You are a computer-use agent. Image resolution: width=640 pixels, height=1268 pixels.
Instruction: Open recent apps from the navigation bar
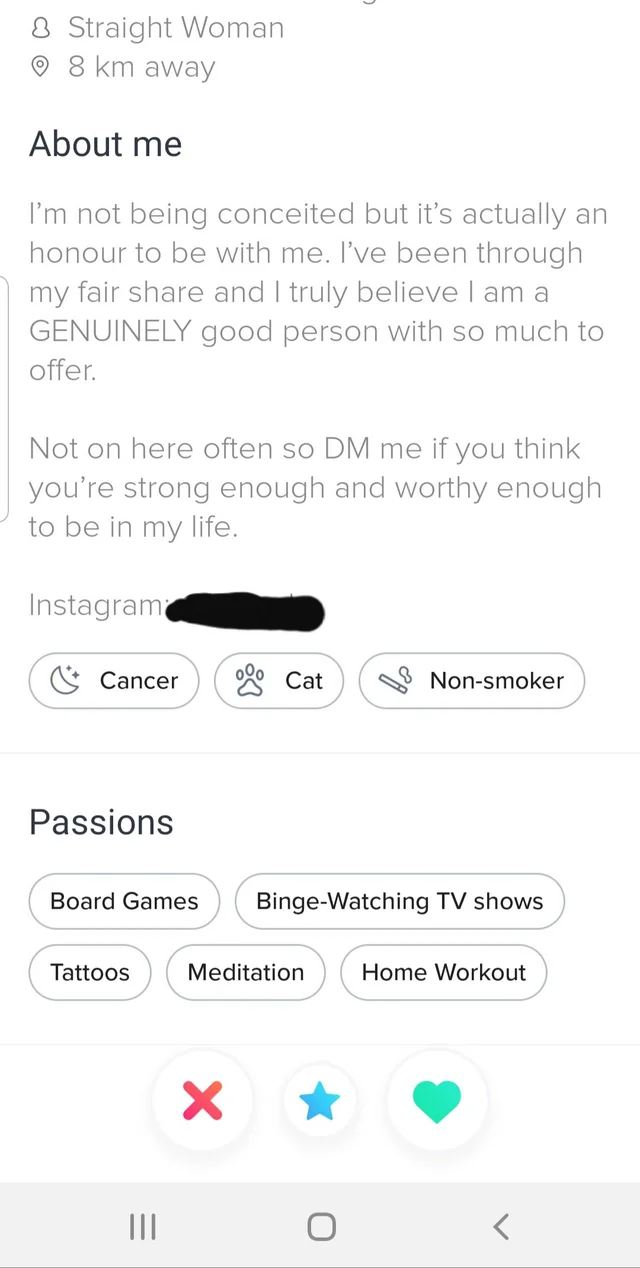click(143, 1226)
